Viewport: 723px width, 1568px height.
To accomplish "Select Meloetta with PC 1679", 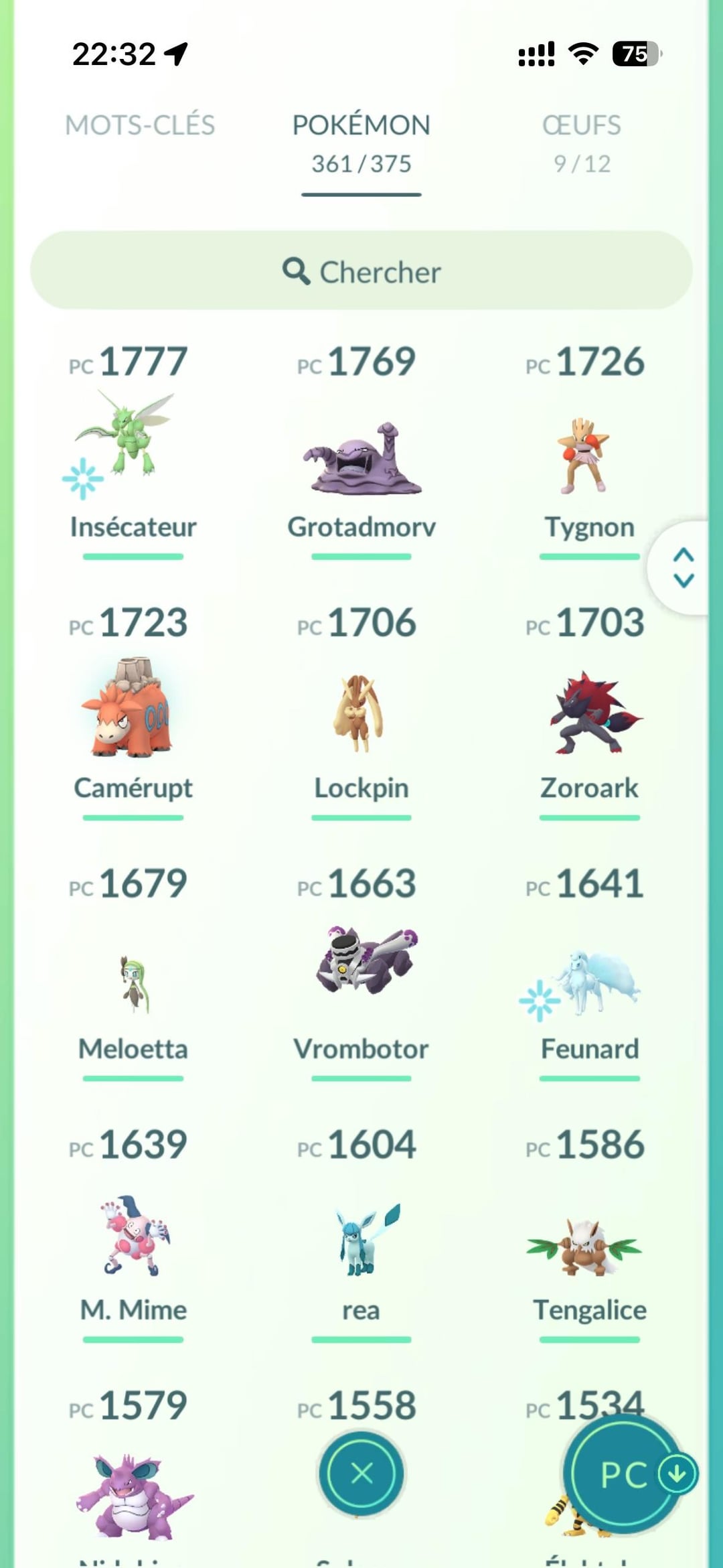I will 133,985.
